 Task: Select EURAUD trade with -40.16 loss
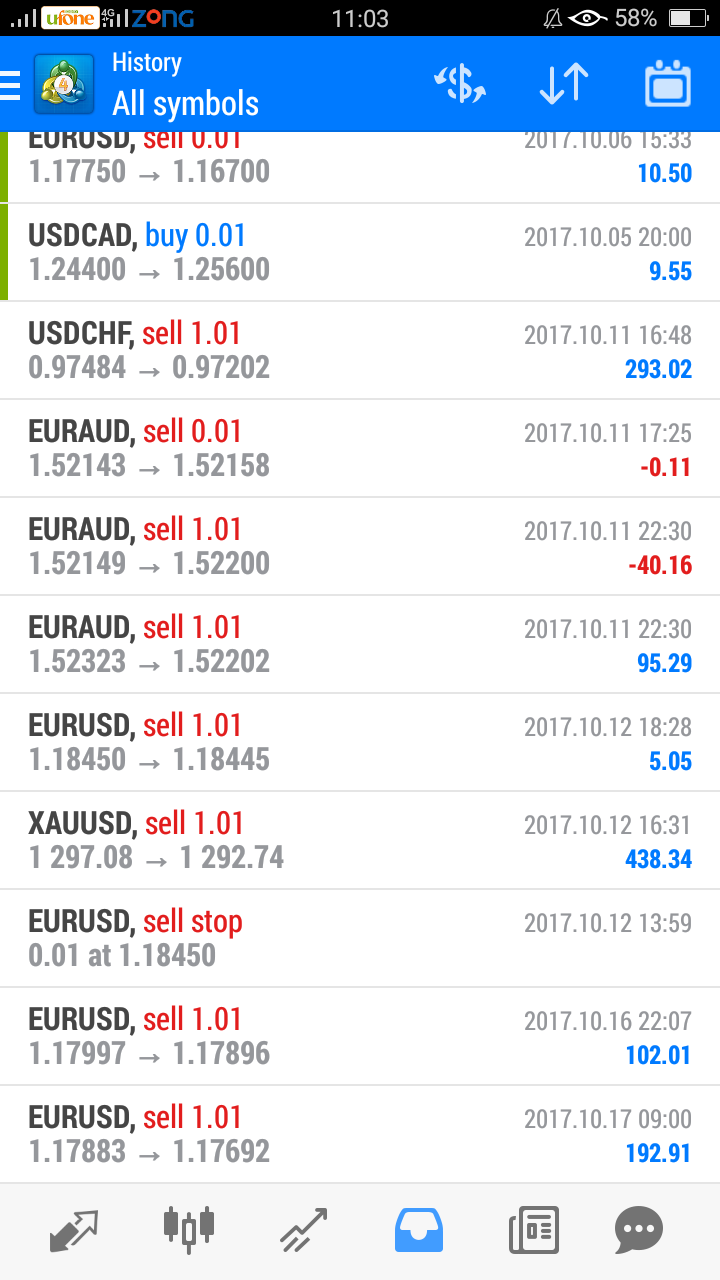tap(360, 547)
